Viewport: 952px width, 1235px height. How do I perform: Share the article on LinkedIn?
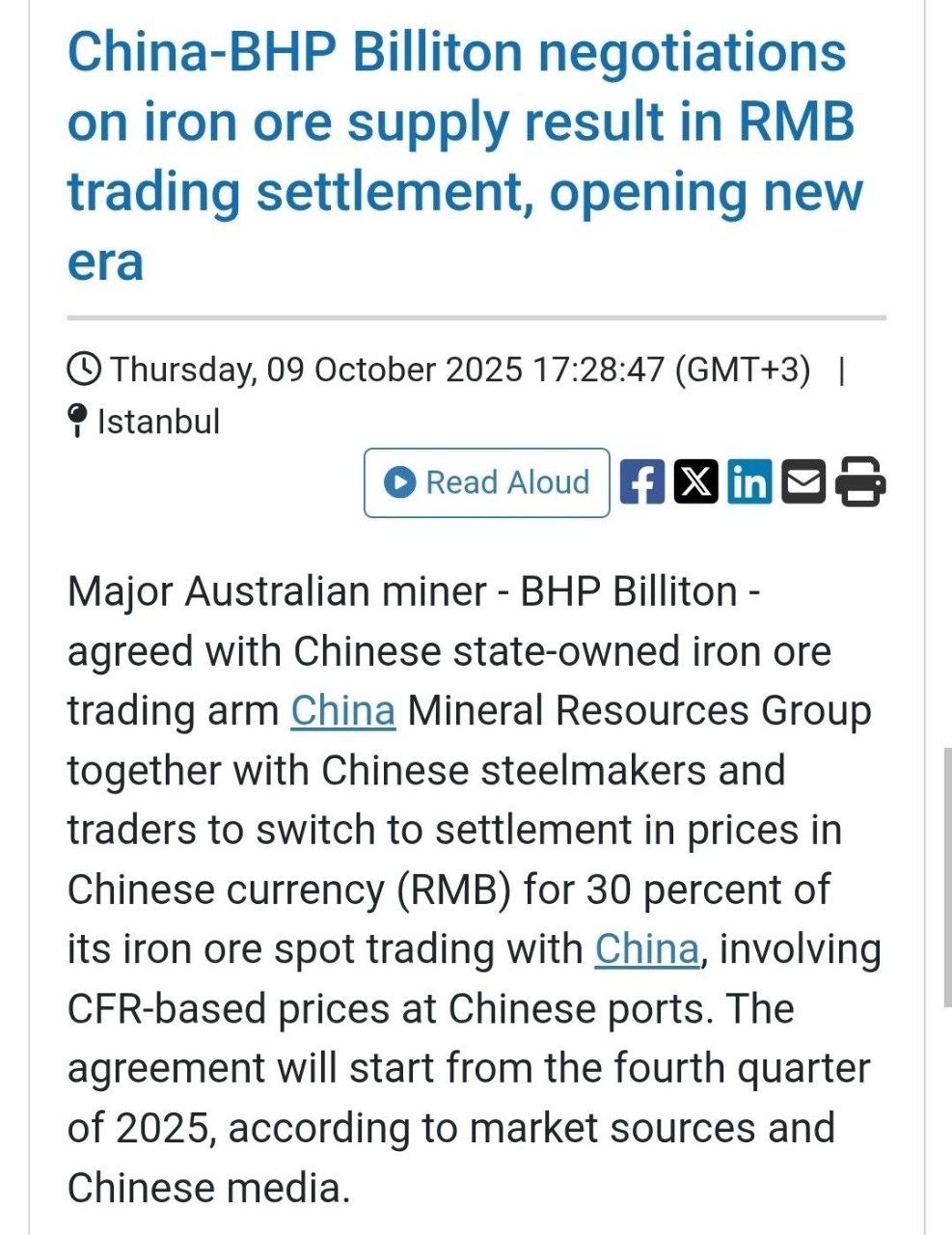(x=749, y=481)
